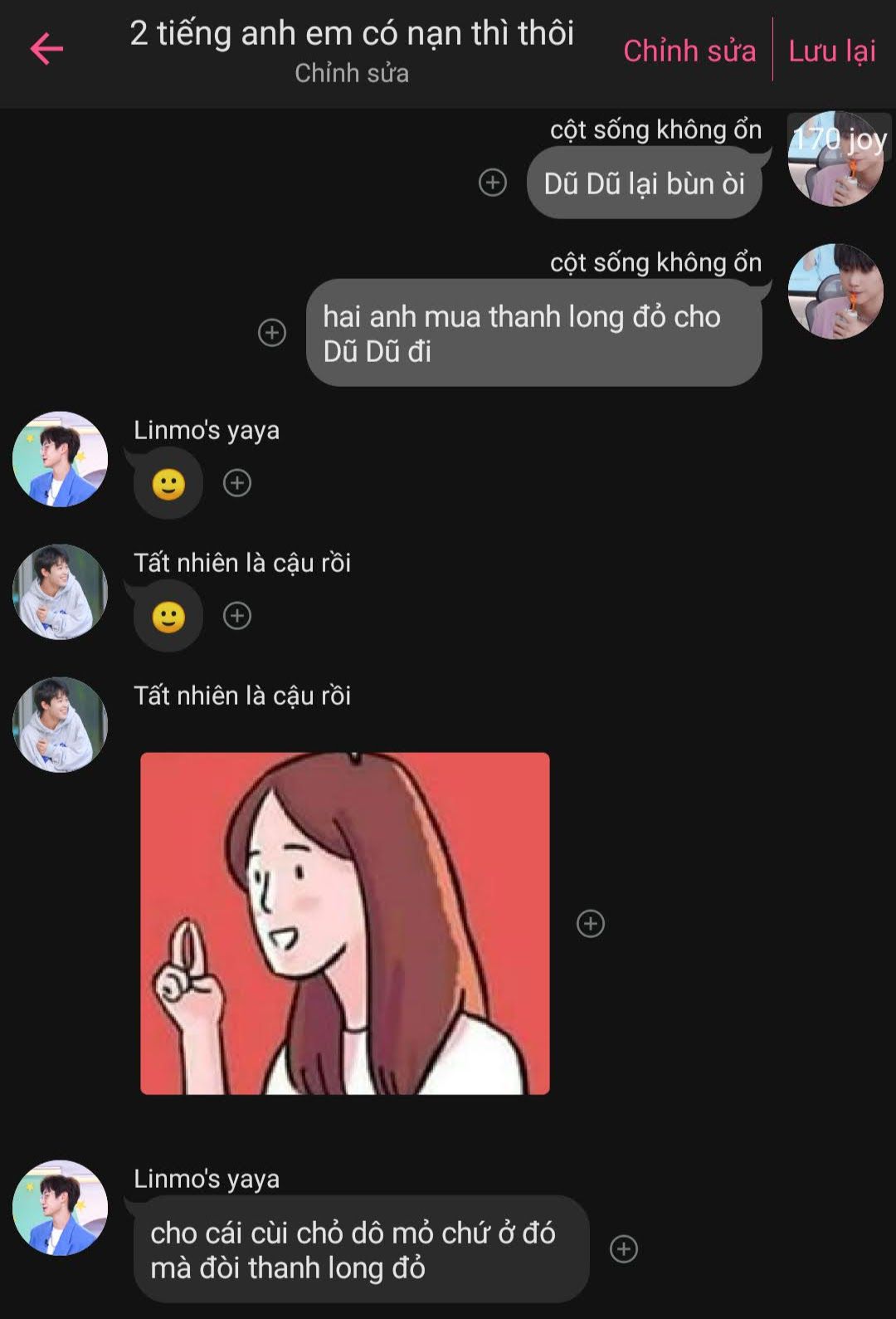Save with the Lưu lại button
Image resolution: width=896 pixels, height=1319 pixels.
(x=831, y=51)
